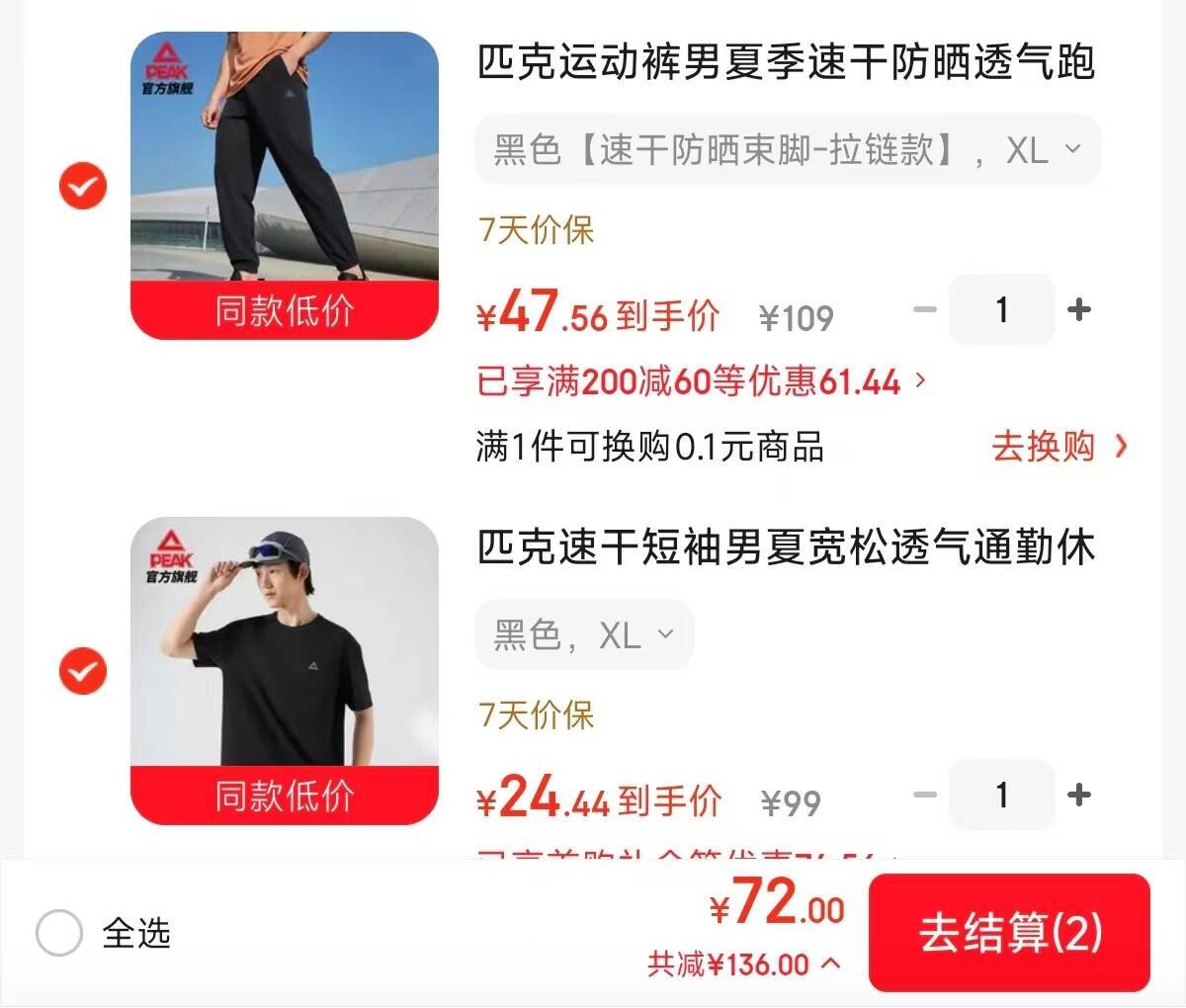Uncheck the 匹克速干短袖 item checkbox
This screenshot has width=1186, height=1008.
(x=83, y=671)
